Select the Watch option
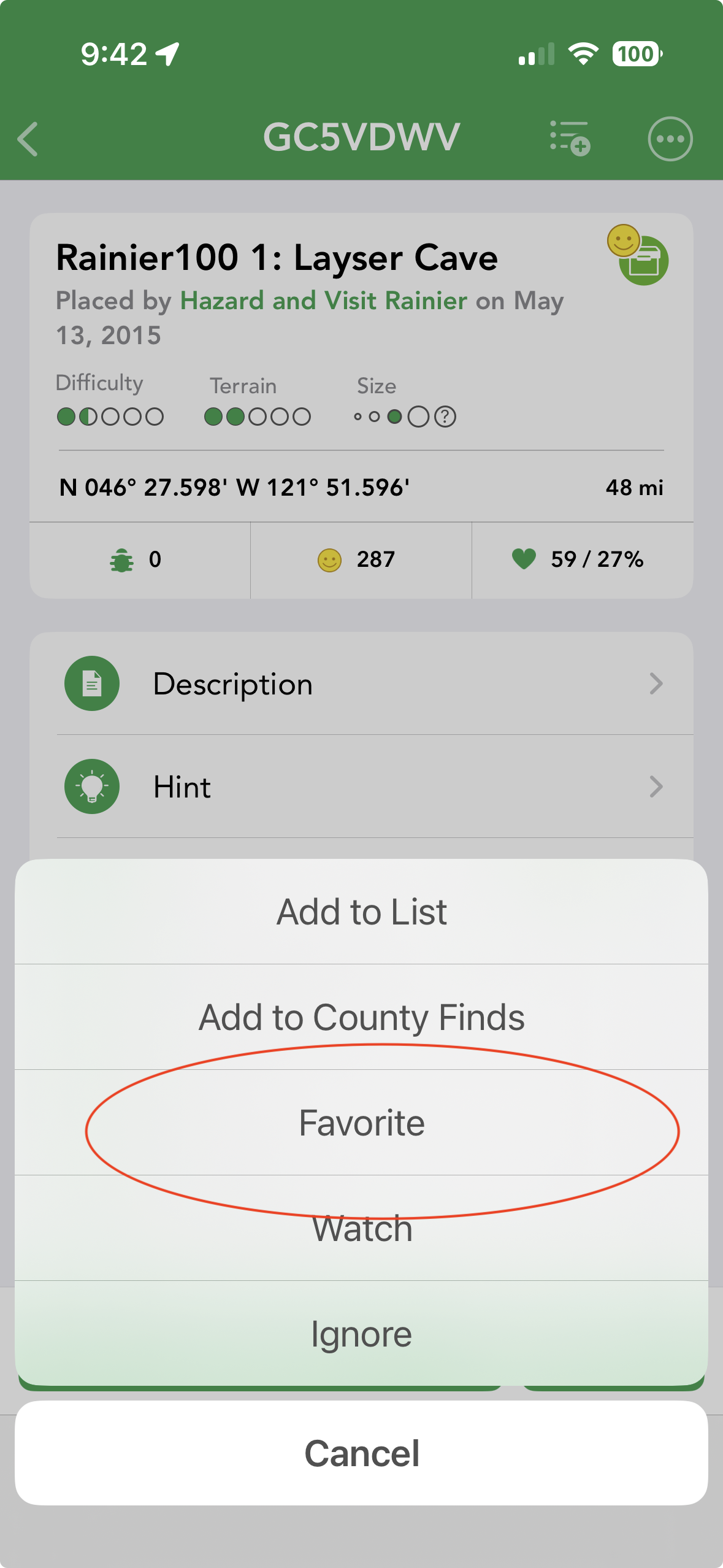 pyautogui.click(x=361, y=1229)
